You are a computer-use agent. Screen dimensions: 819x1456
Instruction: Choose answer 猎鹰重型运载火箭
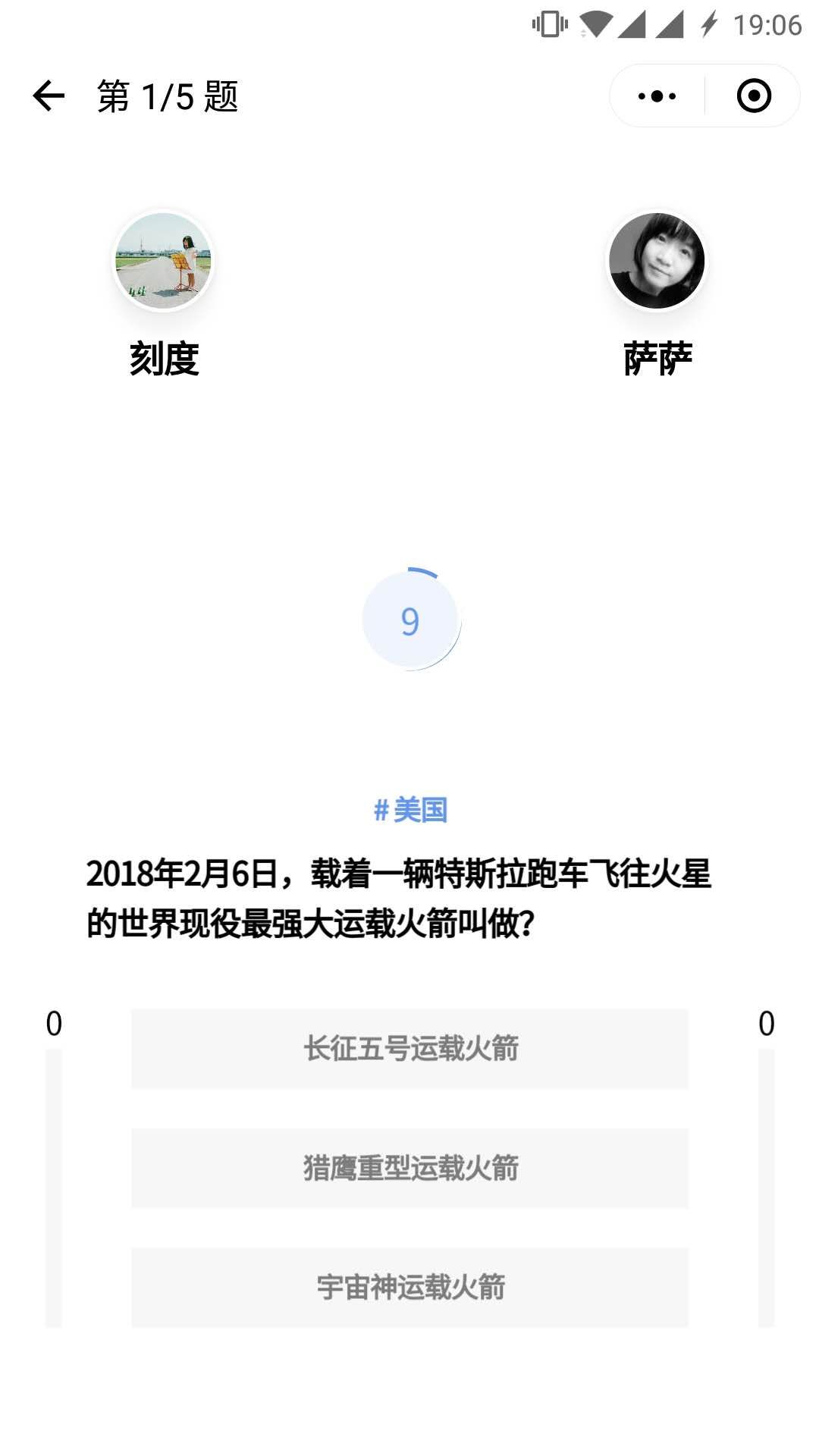pyautogui.click(x=409, y=1168)
